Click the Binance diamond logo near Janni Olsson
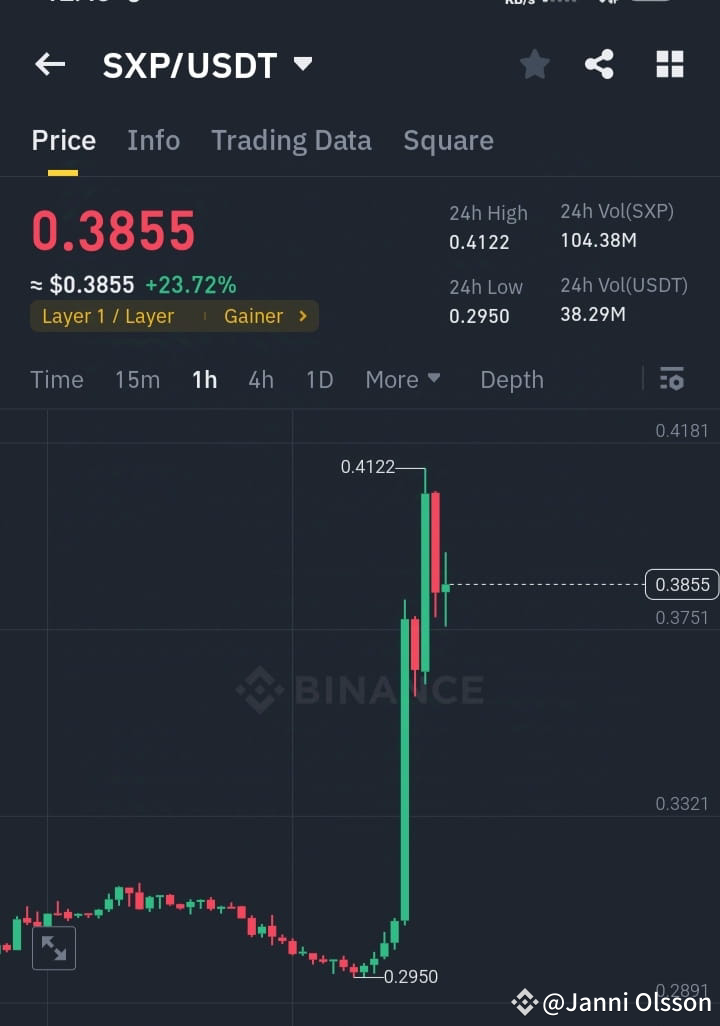 [x=524, y=1001]
